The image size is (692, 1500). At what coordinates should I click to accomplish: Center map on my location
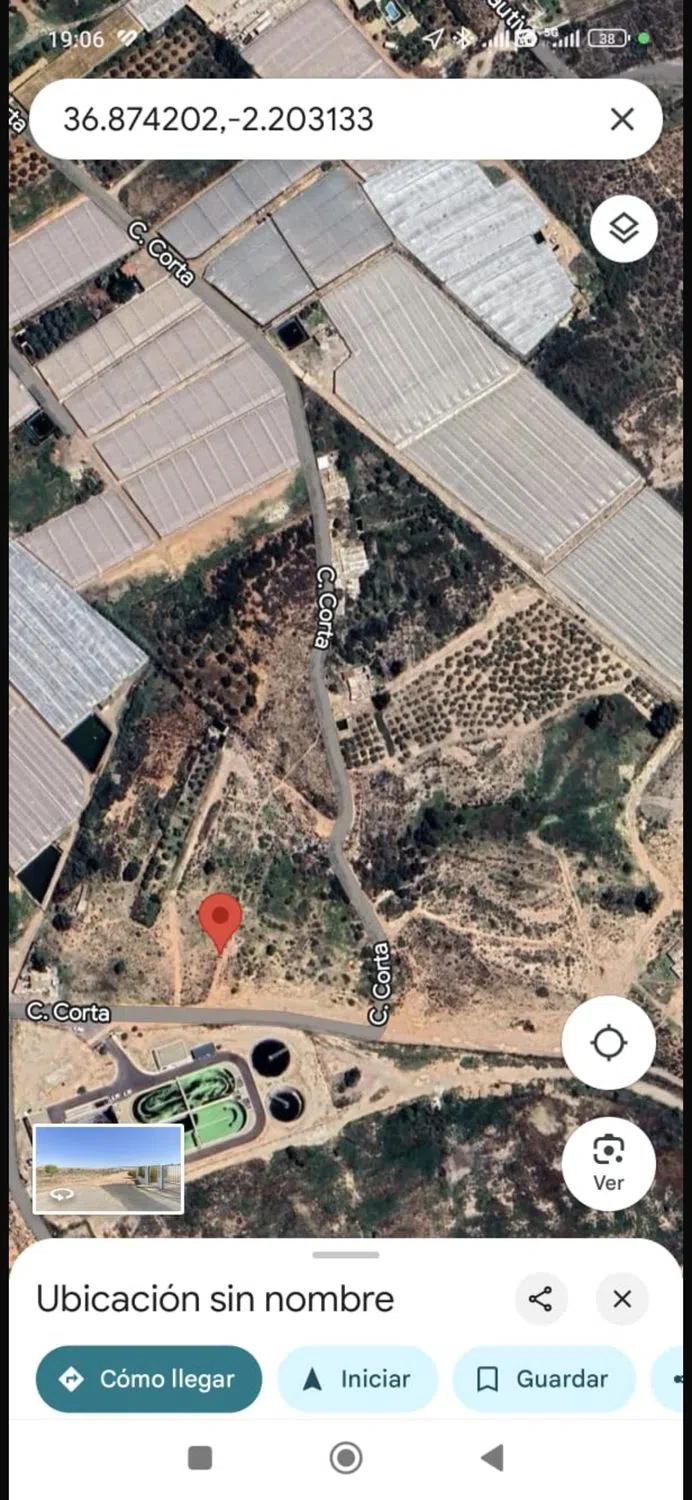(608, 1043)
